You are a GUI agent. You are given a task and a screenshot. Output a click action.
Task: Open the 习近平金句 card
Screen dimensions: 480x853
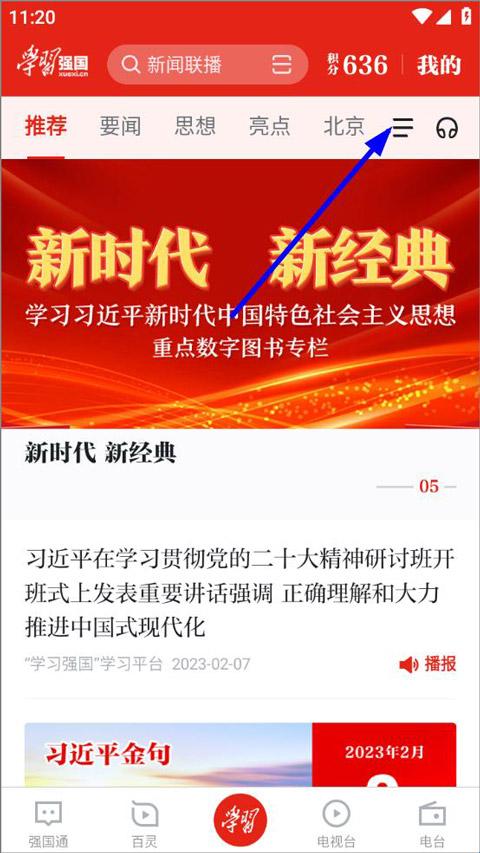[x=240, y=755]
